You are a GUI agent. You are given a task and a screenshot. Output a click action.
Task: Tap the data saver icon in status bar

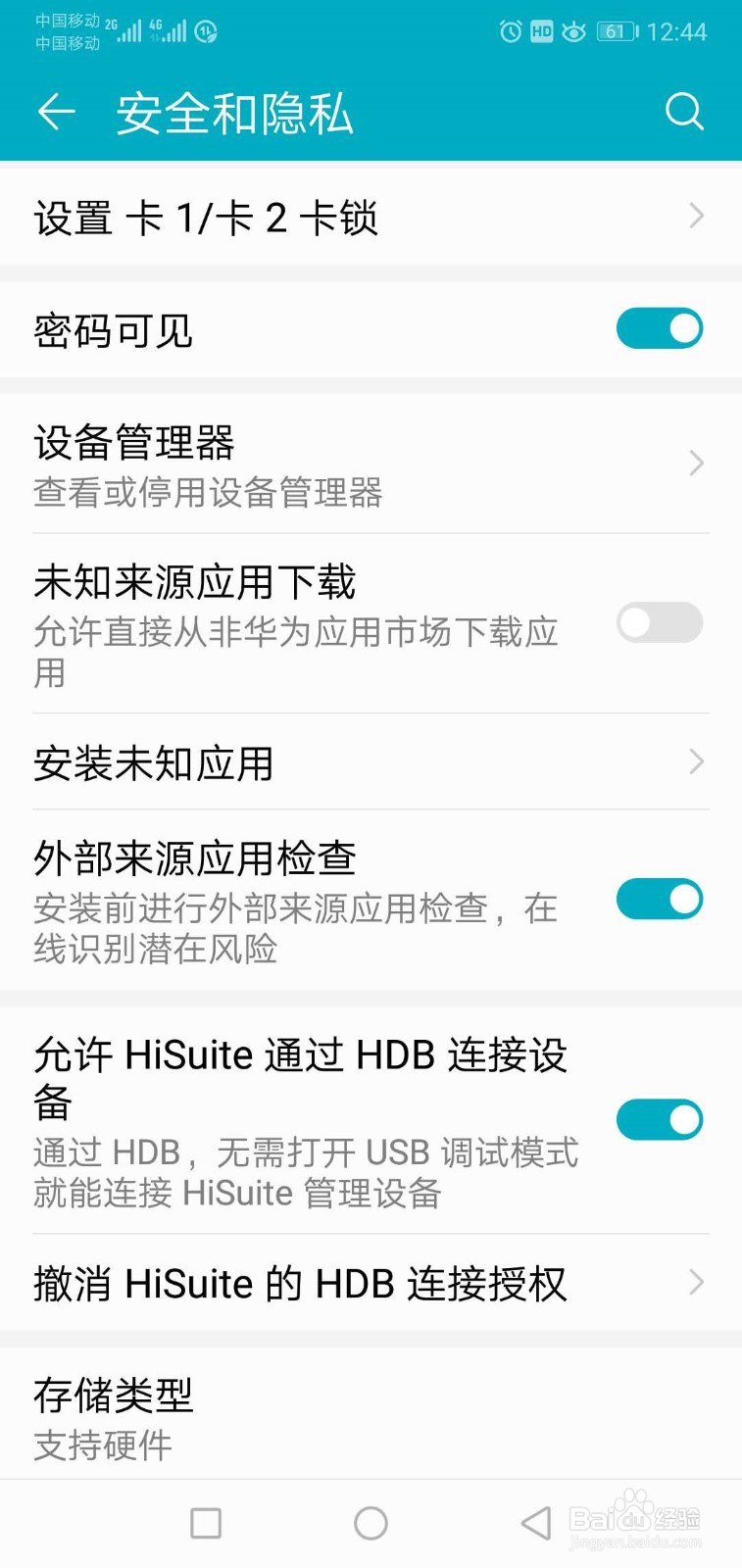[206, 31]
